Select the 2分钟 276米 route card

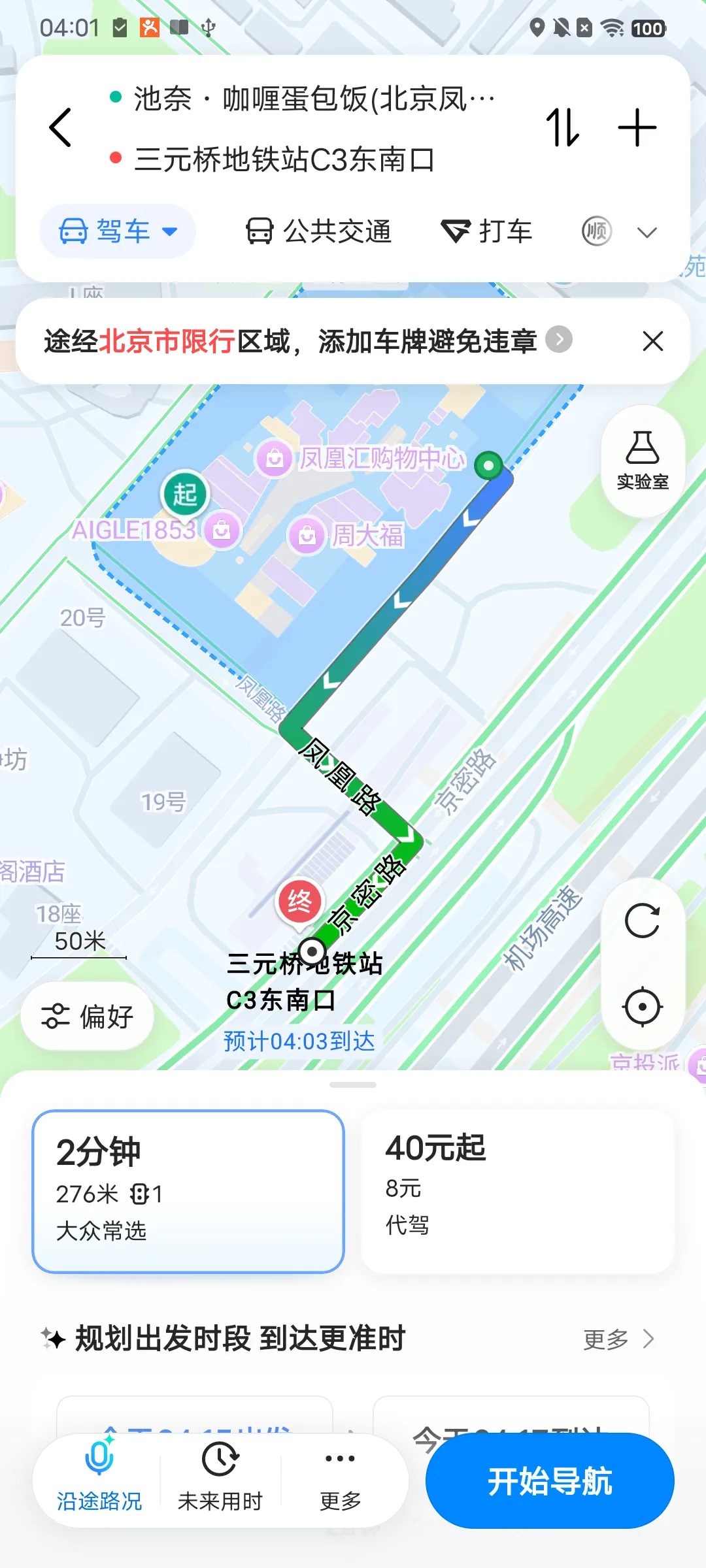pyautogui.click(x=188, y=1191)
